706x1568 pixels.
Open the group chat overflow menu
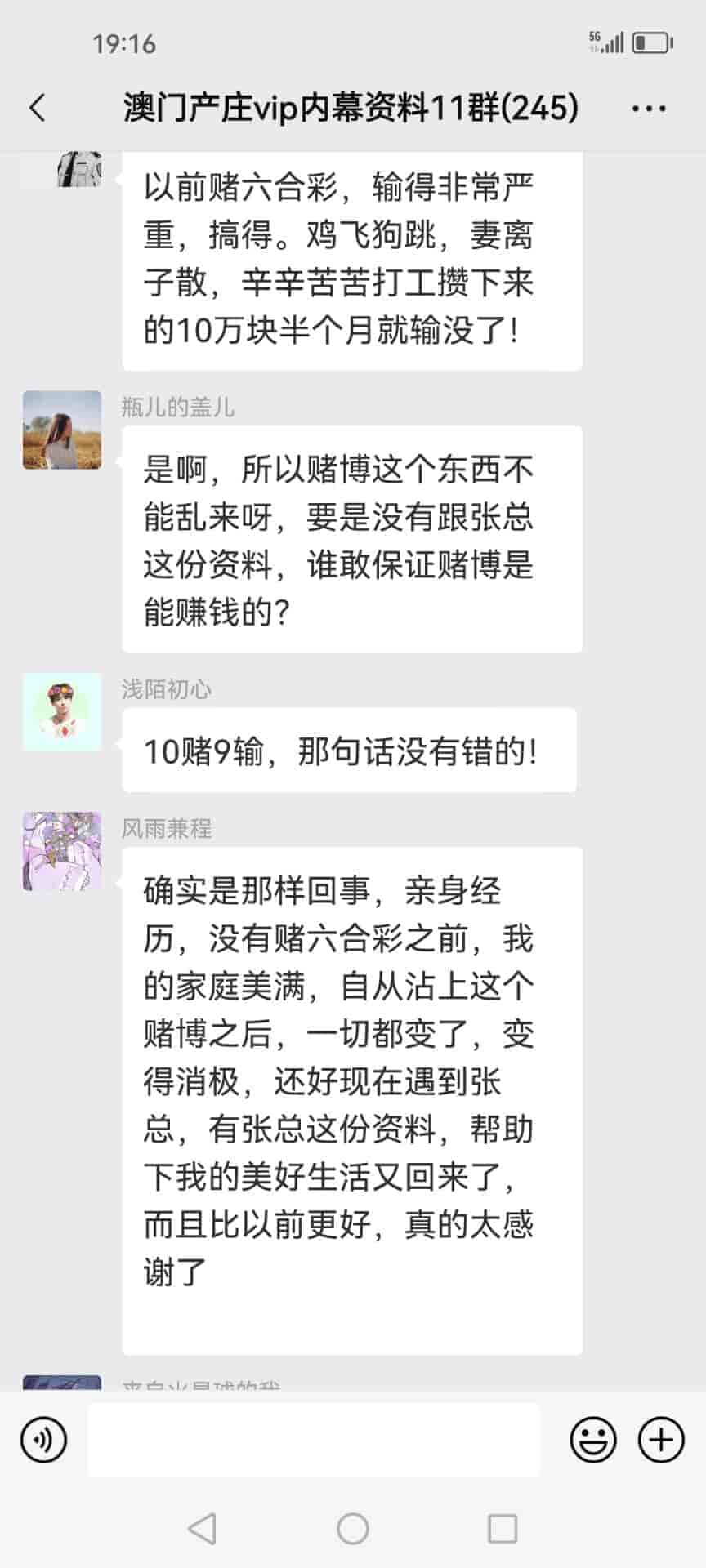point(649,108)
